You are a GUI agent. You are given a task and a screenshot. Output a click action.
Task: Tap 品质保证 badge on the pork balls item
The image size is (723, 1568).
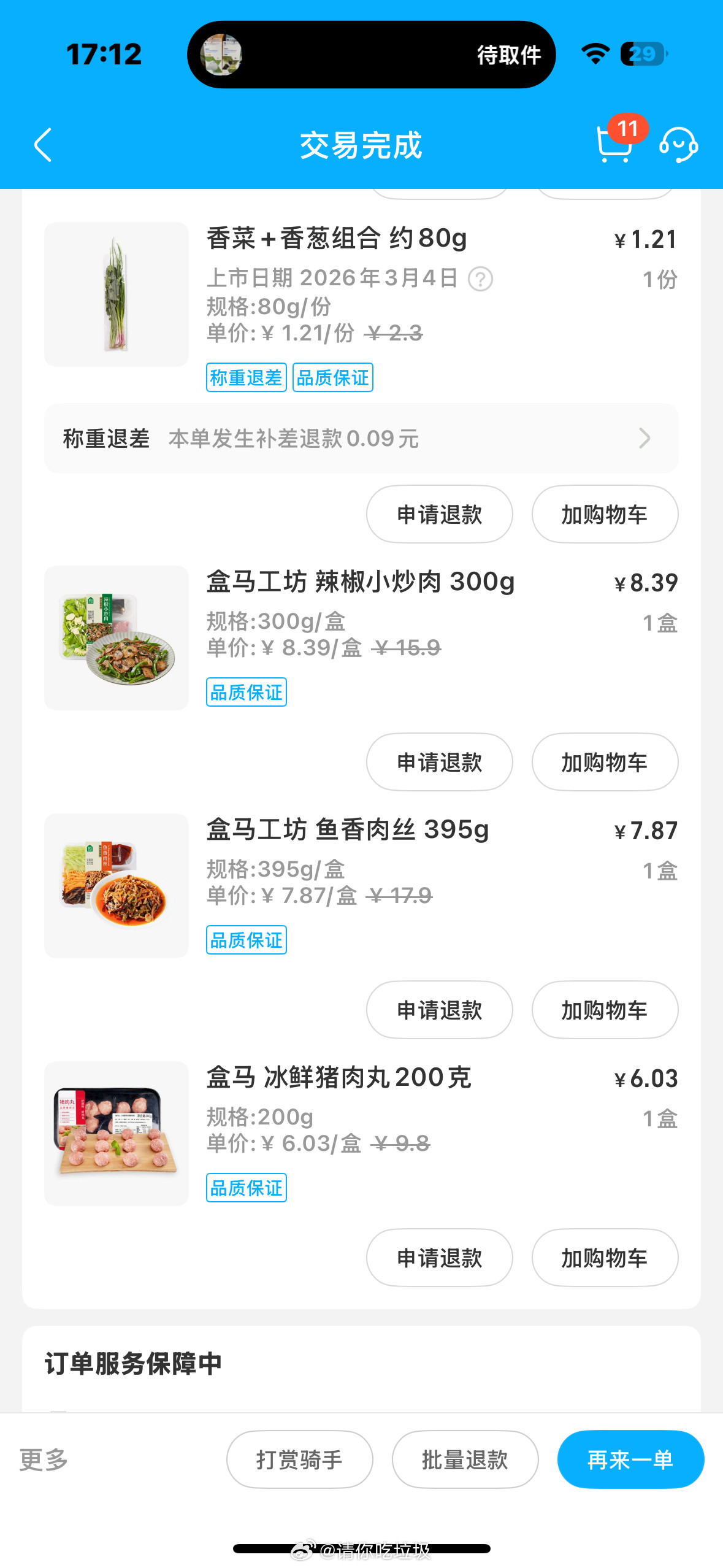[x=246, y=1188]
